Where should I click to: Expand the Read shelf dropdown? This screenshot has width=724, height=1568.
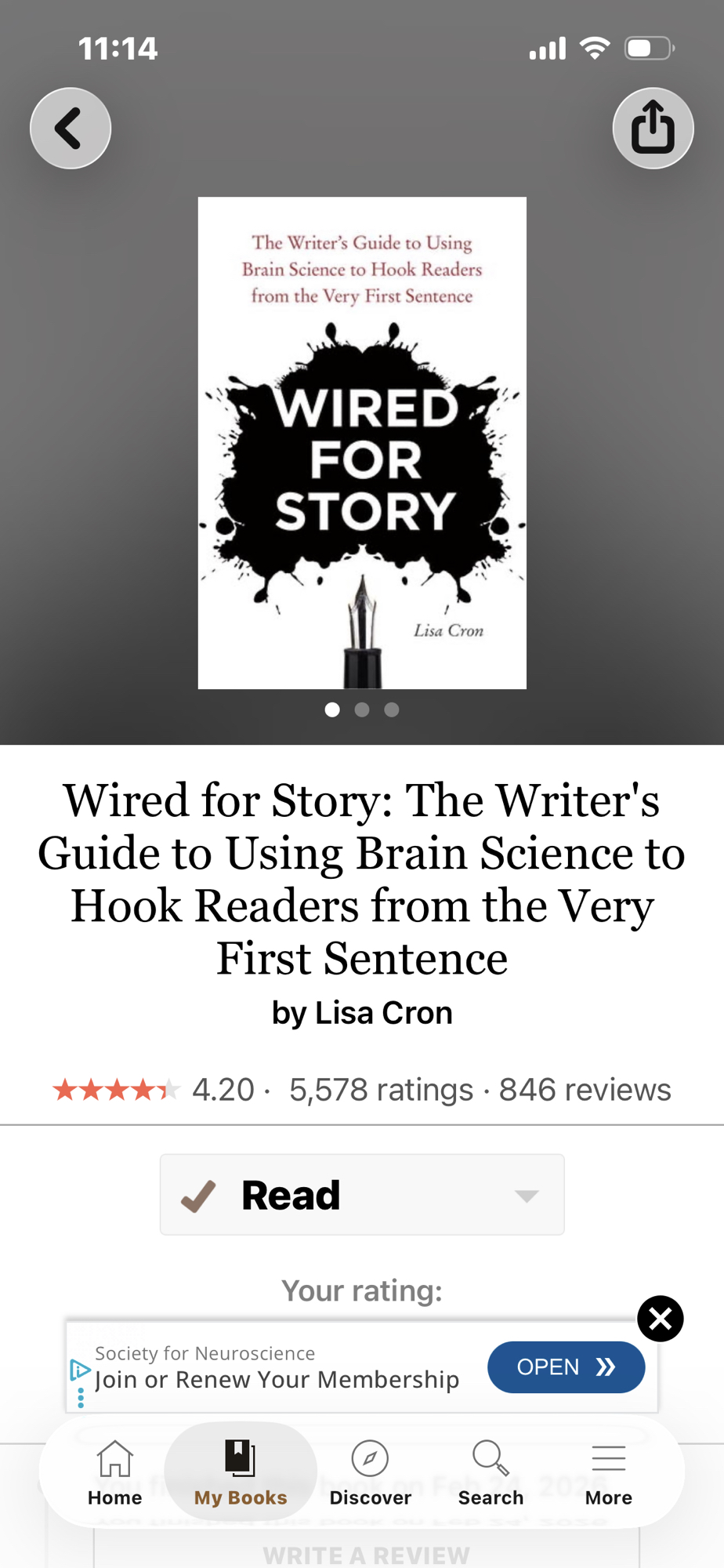coord(526,1196)
